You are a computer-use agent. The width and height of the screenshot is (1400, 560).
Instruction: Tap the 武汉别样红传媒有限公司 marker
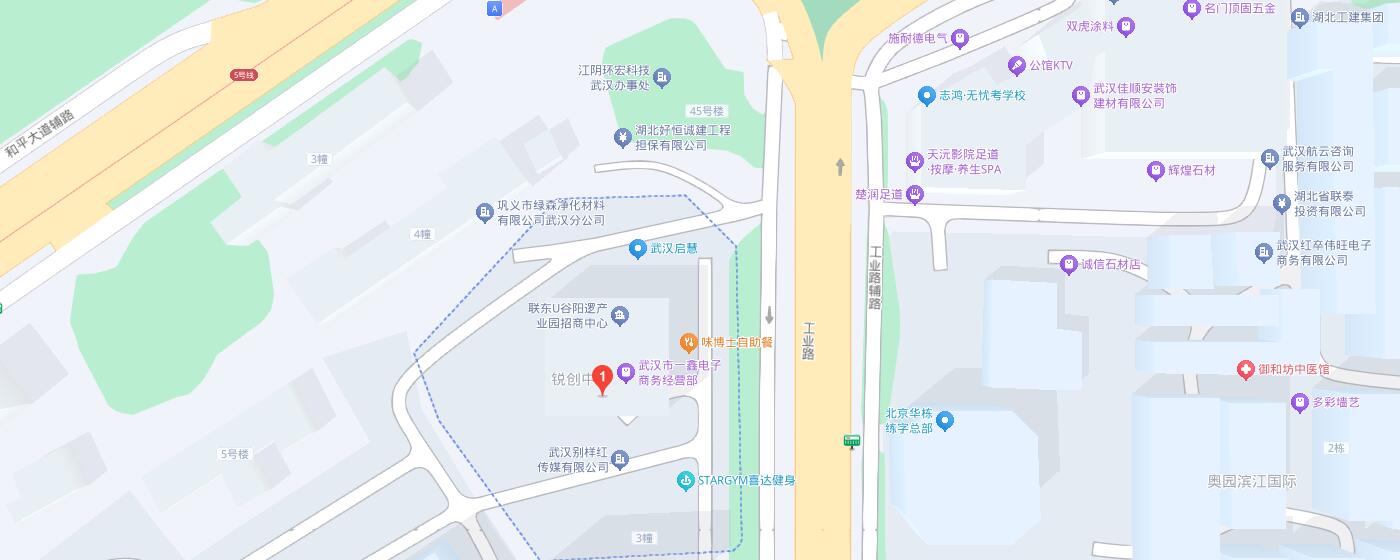point(620,460)
